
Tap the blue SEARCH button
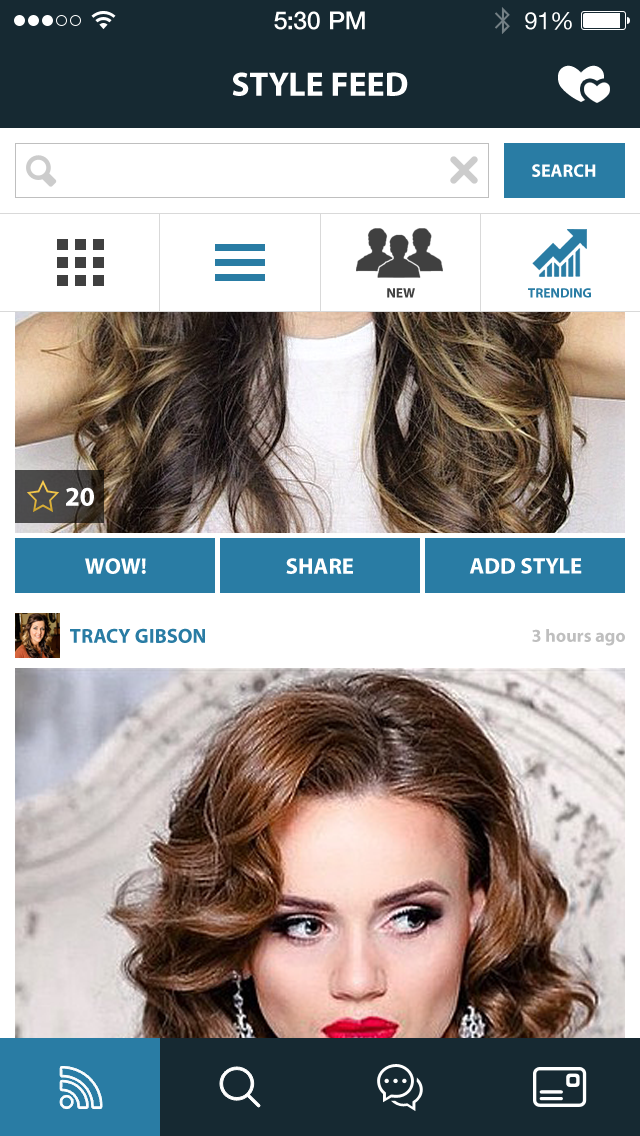coord(564,171)
